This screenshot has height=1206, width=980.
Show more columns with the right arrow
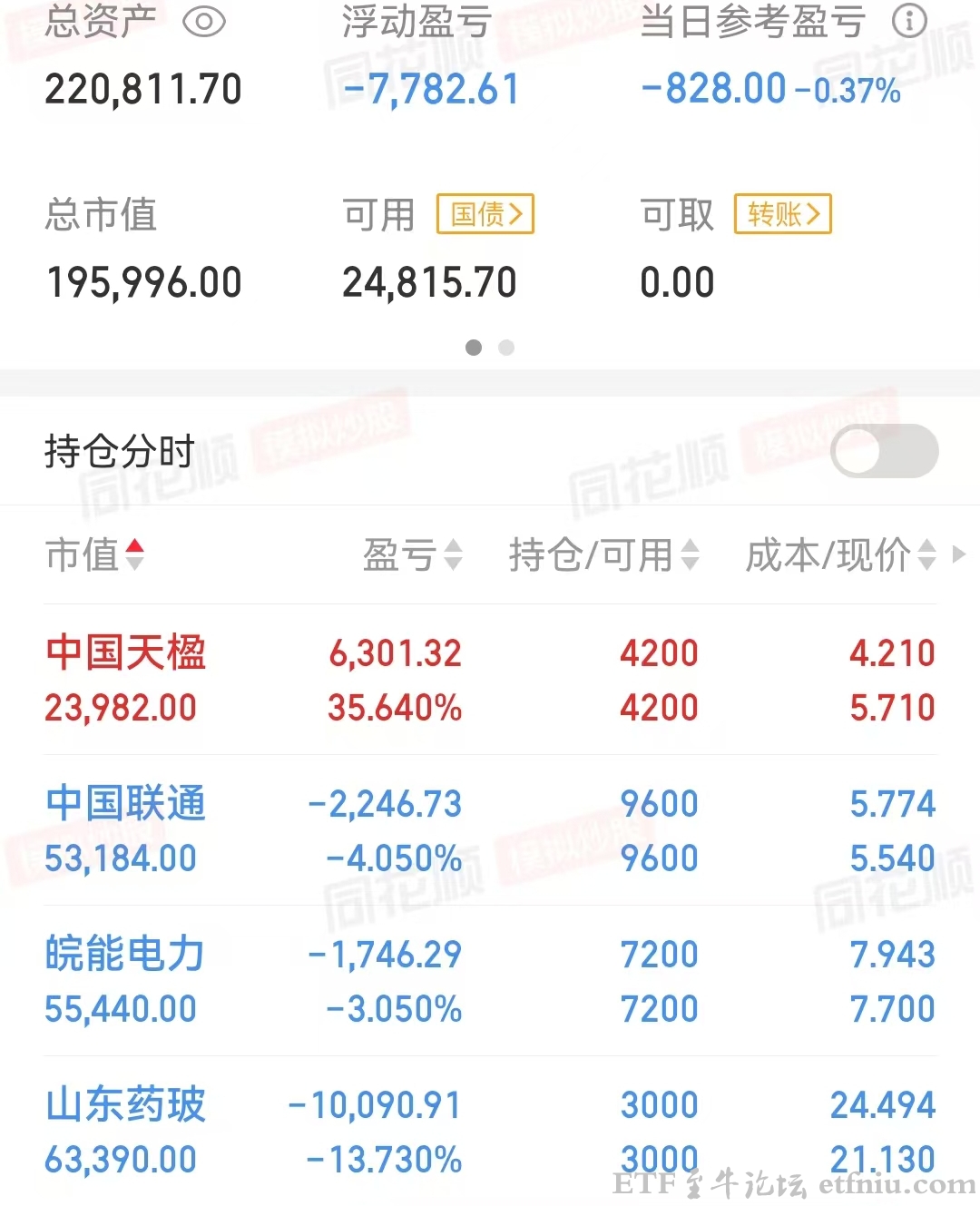pos(959,554)
